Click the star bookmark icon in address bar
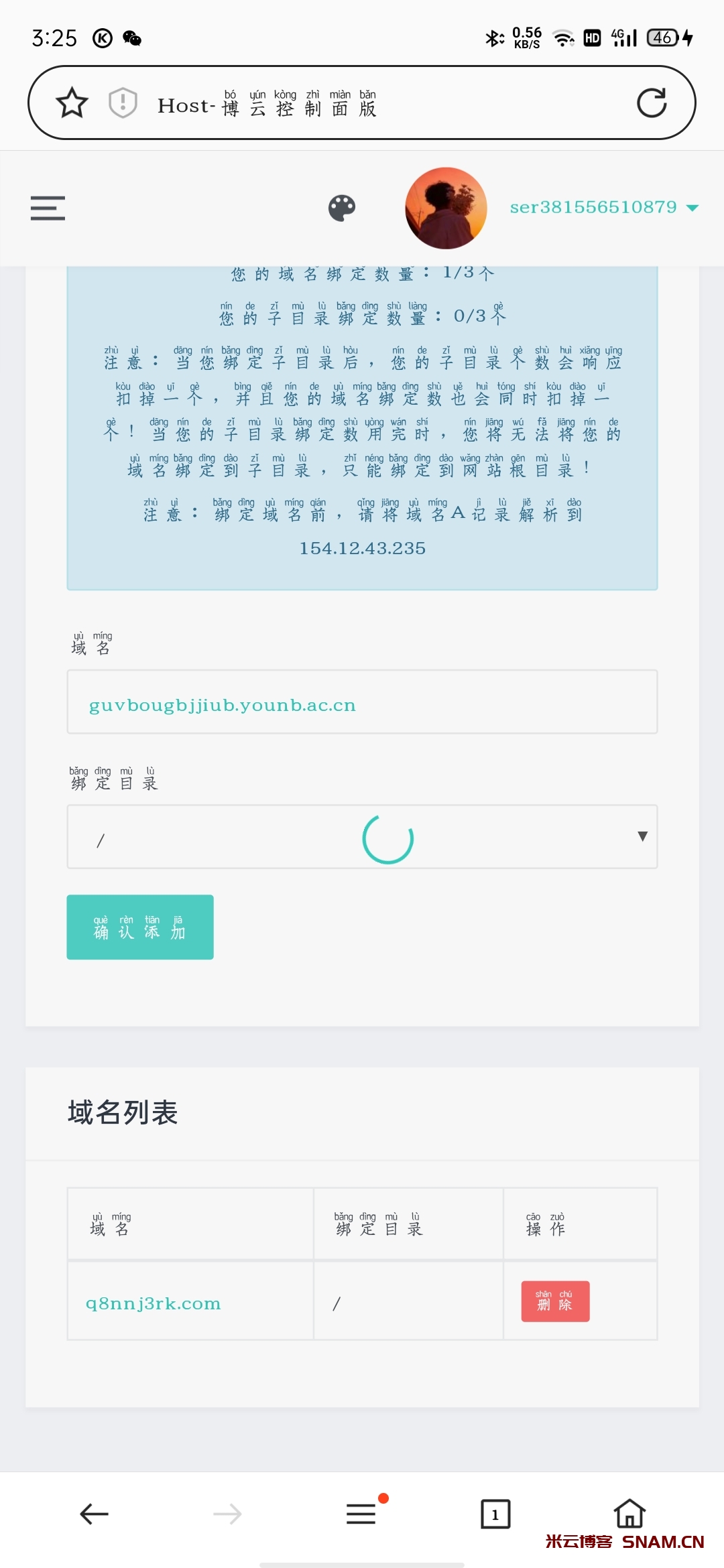 [x=70, y=103]
